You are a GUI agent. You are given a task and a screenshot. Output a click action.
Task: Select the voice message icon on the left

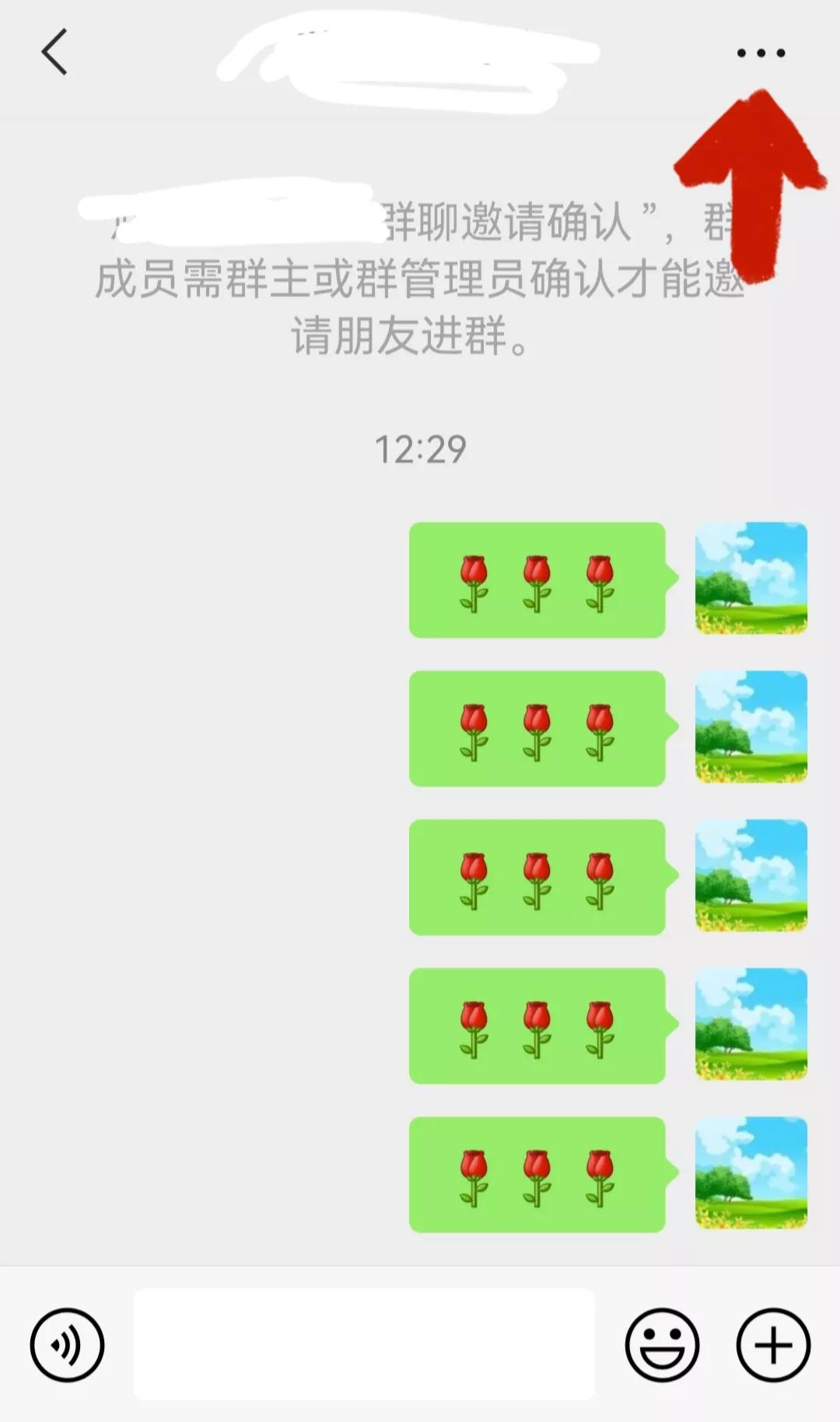point(67,1343)
